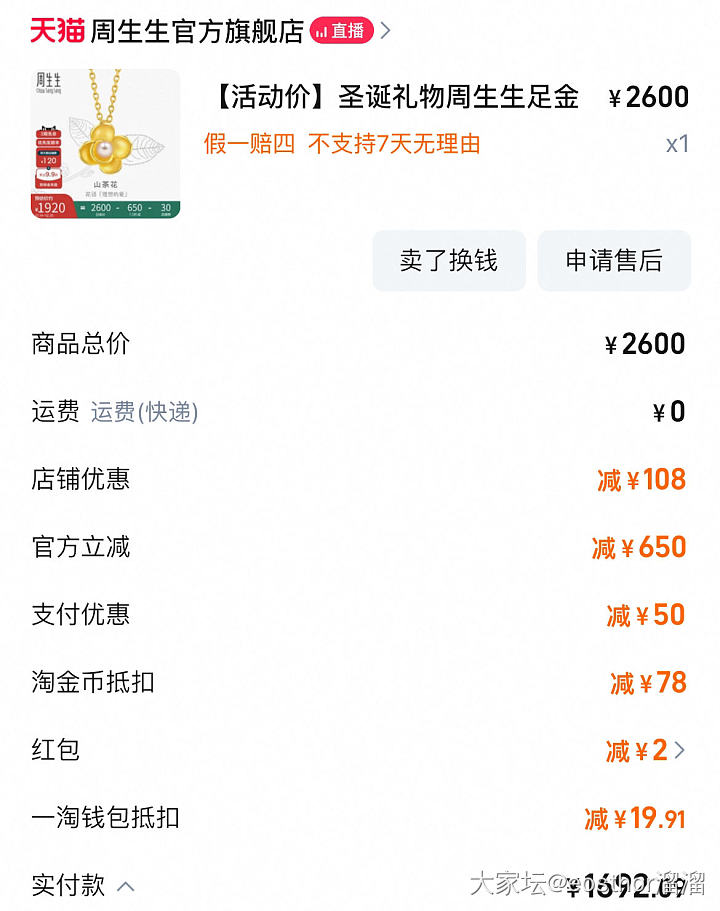The height and width of the screenshot is (911, 720).
Task: Collapse the 实付款 breakdown arrow
Action: (126, 886)
